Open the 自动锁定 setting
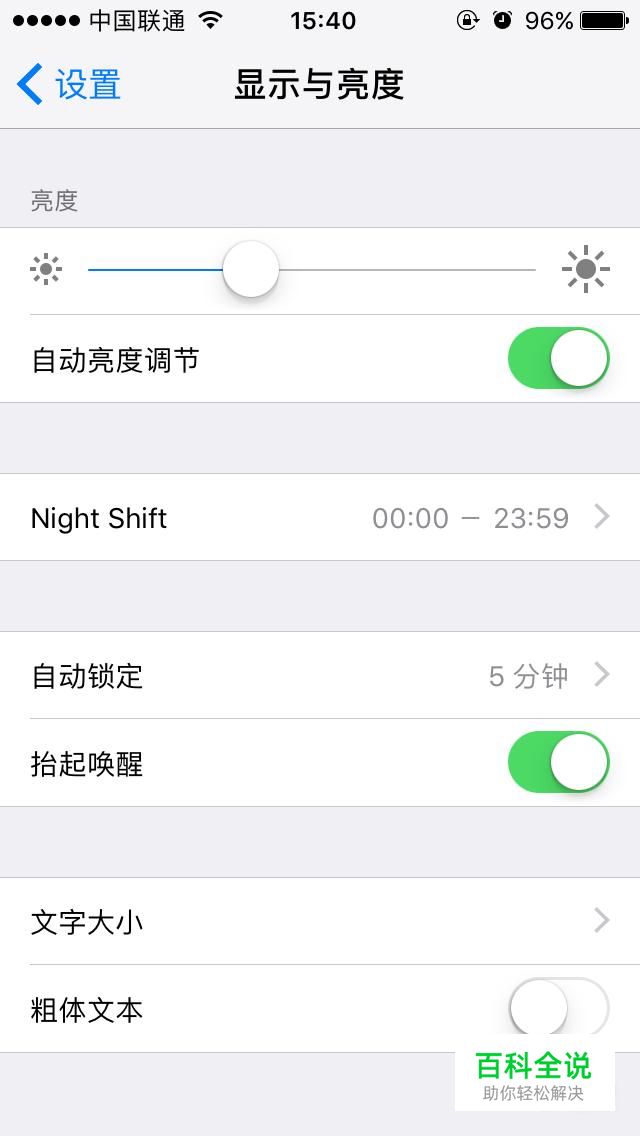The width and height of the screenshot is (640, 1136). tap(320, 676)
